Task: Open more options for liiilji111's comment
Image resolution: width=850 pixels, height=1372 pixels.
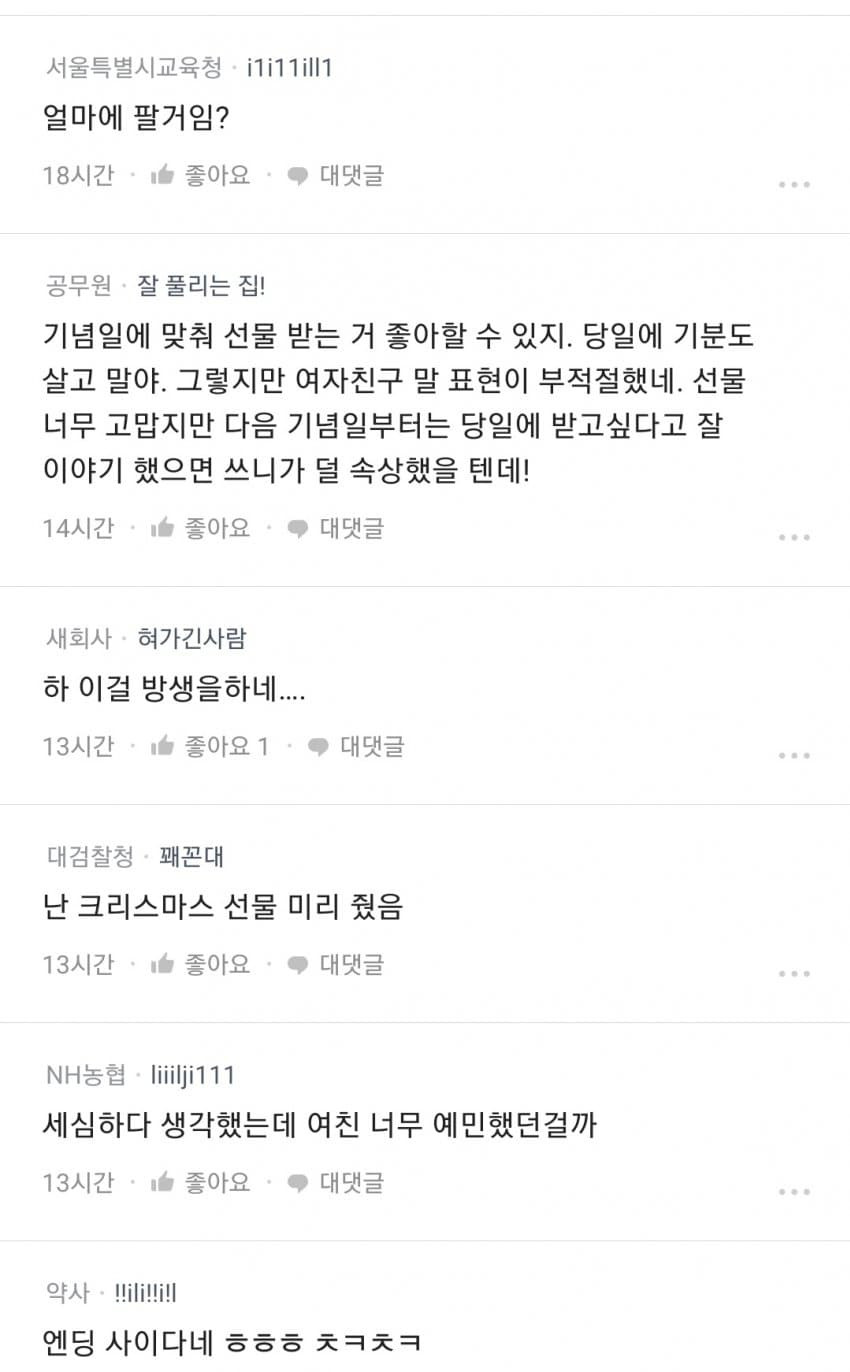Action: 794,1191
